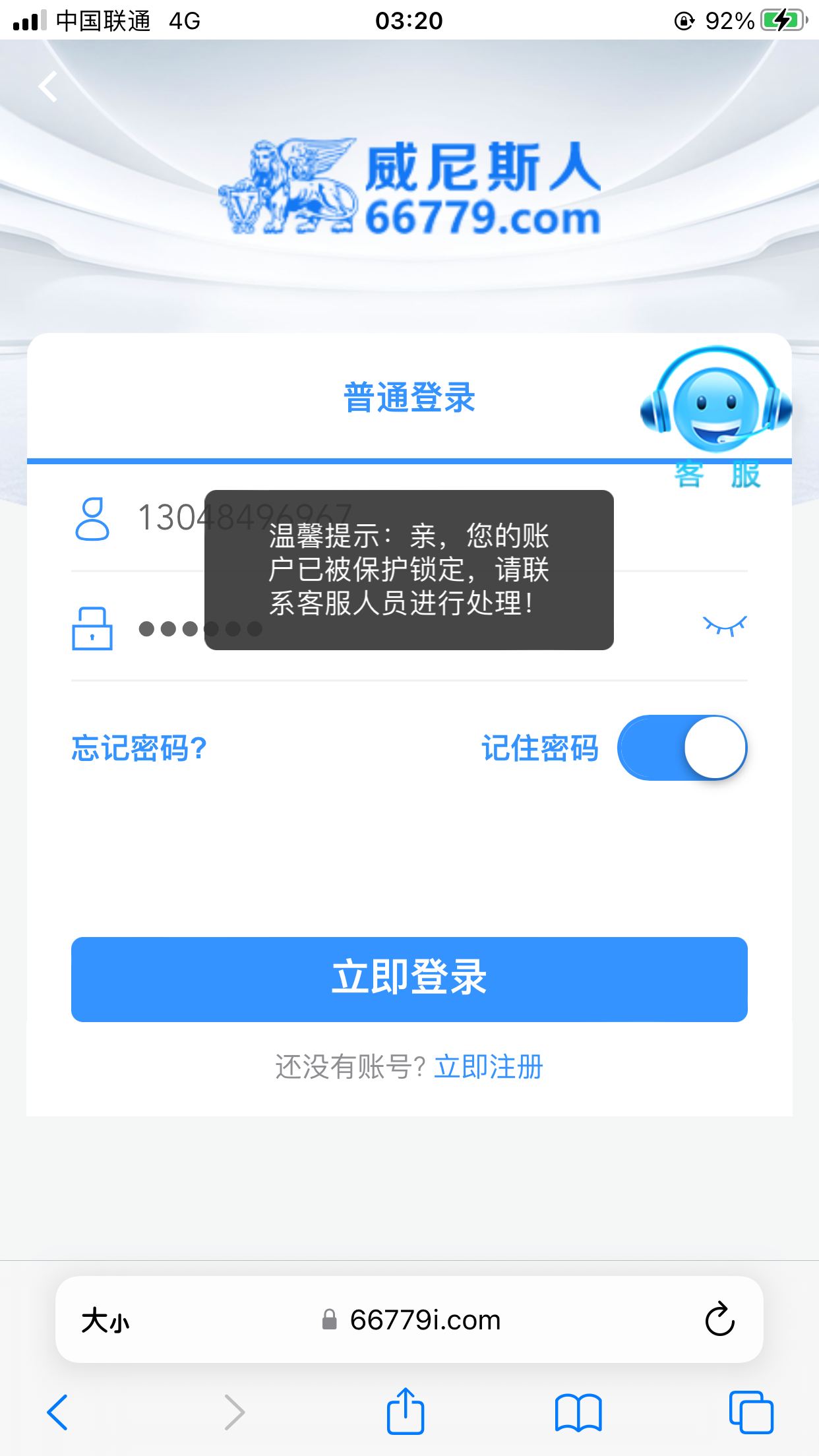
Task: View open Safari tabs
Action: pos(750,1412)
